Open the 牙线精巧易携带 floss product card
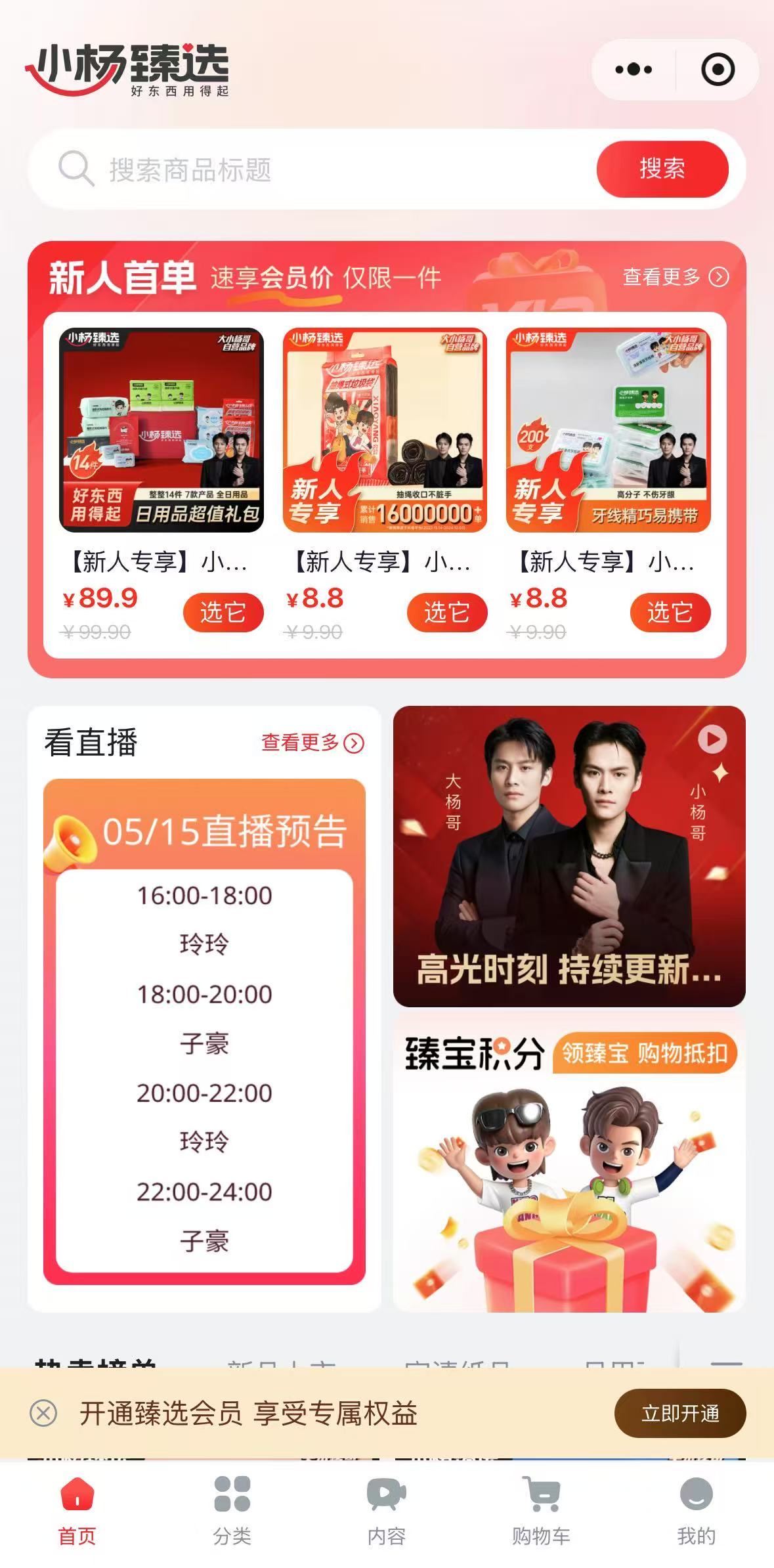 pos(608,431)
